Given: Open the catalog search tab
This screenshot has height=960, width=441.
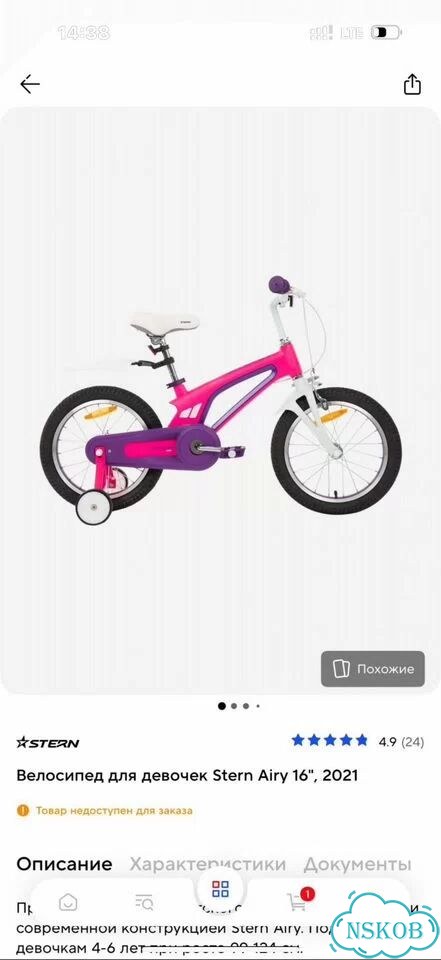Looking at the screenshot, I should (144, 902).
